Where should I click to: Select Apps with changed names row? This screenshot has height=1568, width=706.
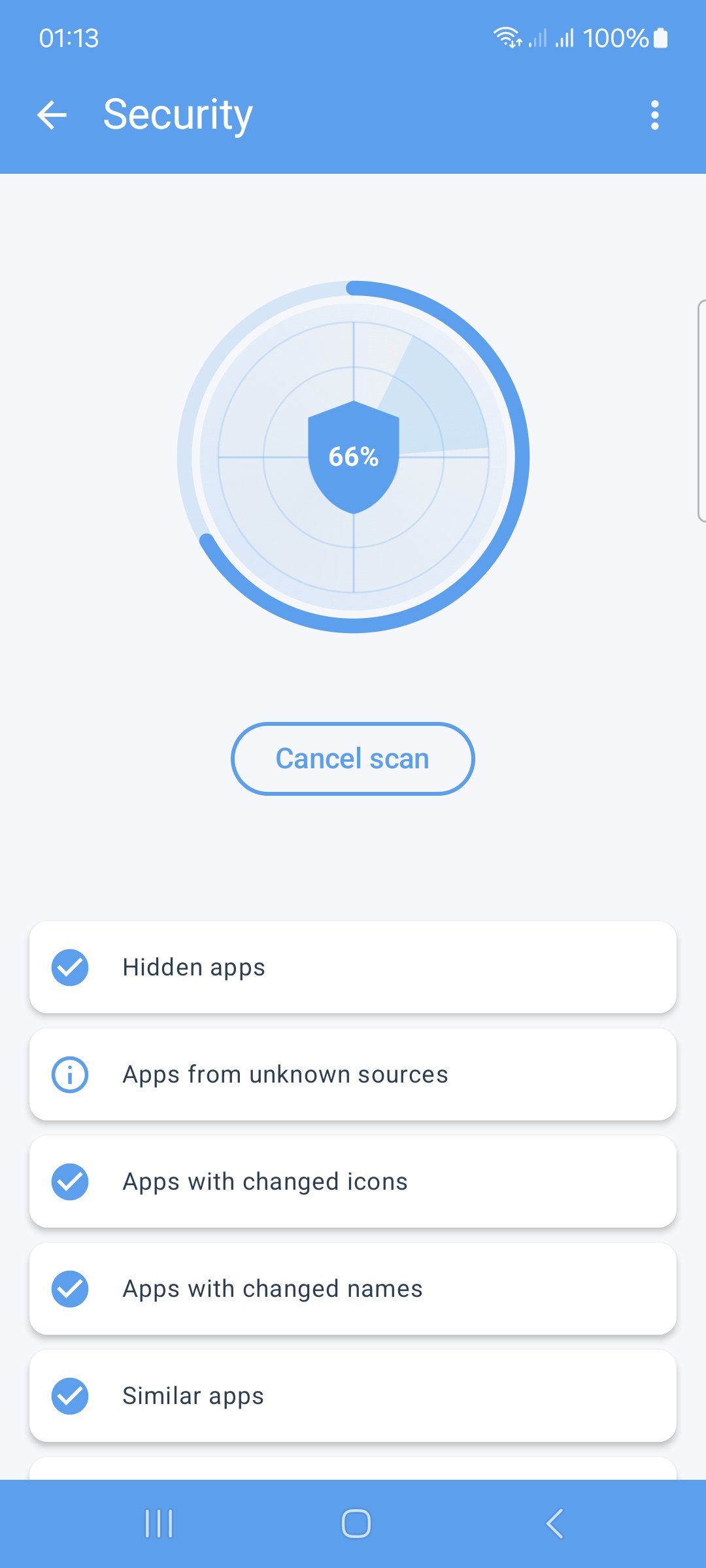[x=353, y=1288]
